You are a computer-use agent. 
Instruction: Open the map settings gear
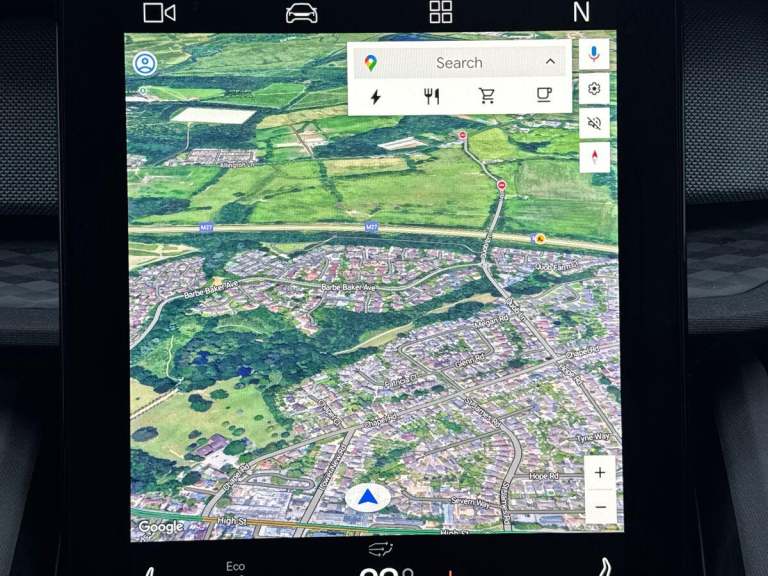tap(594, 89)
